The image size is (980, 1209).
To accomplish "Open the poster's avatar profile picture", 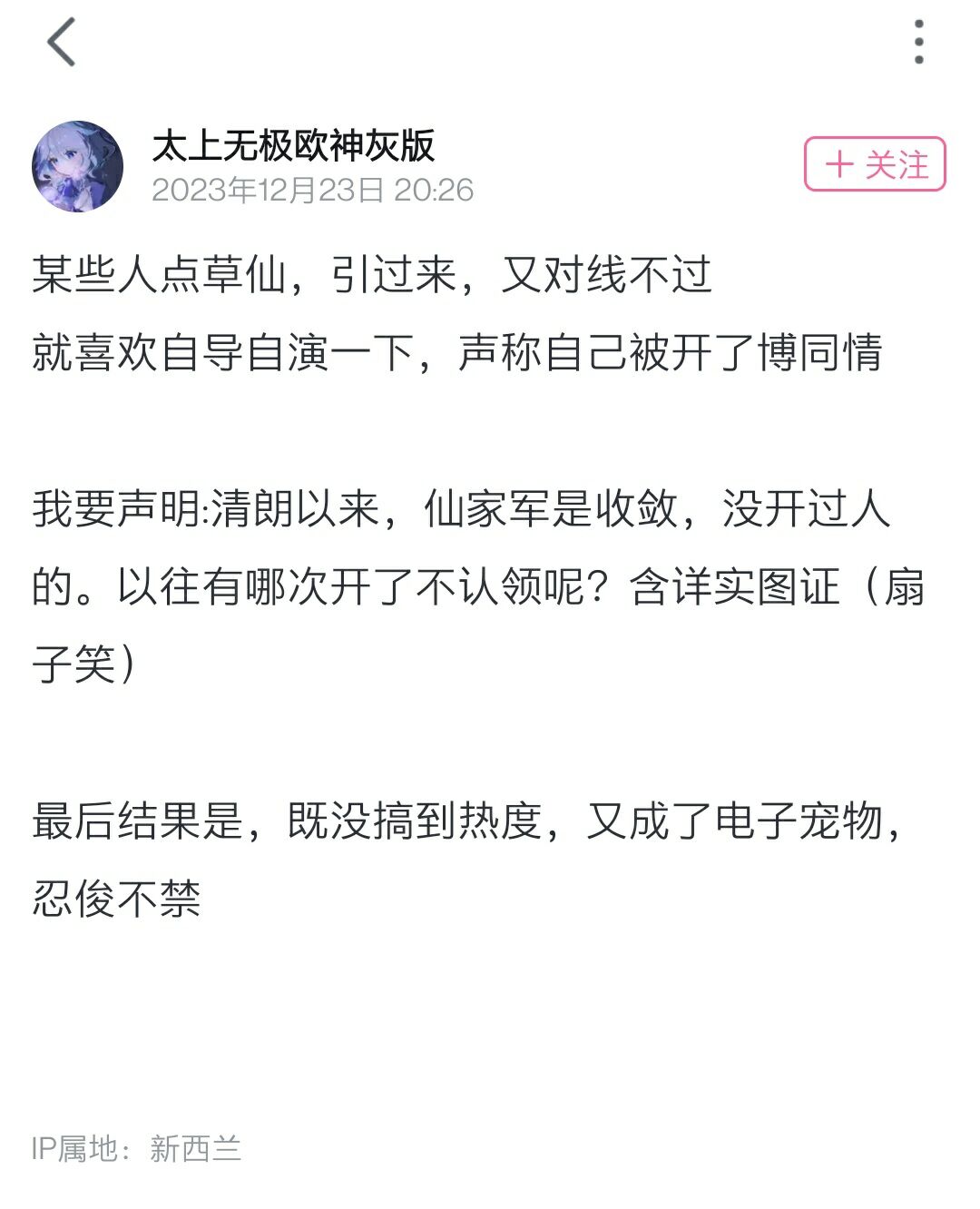I will pyautogui.click(x=77, y=166).
